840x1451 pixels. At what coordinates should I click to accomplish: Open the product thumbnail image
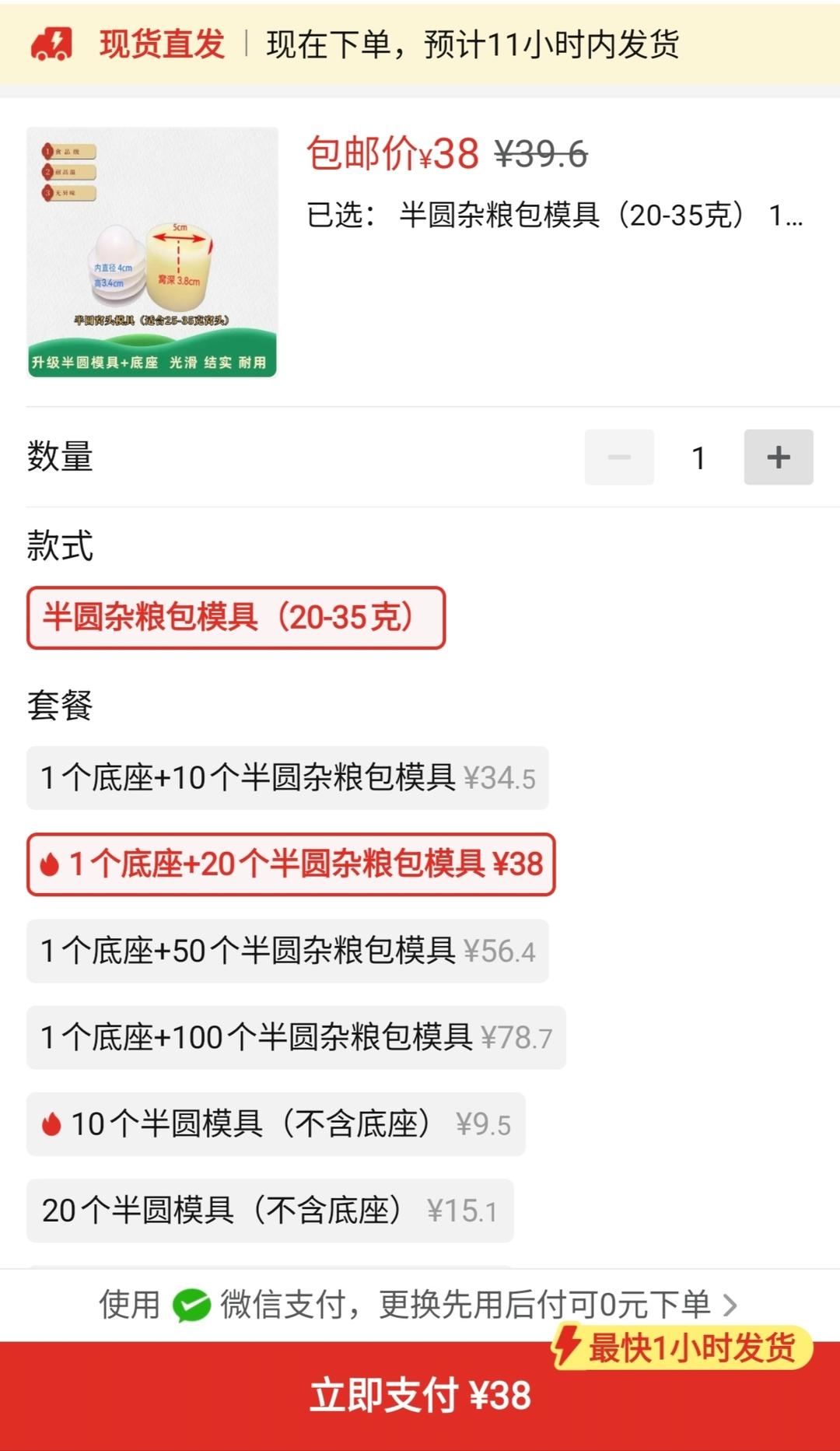(x=153, y=254)
